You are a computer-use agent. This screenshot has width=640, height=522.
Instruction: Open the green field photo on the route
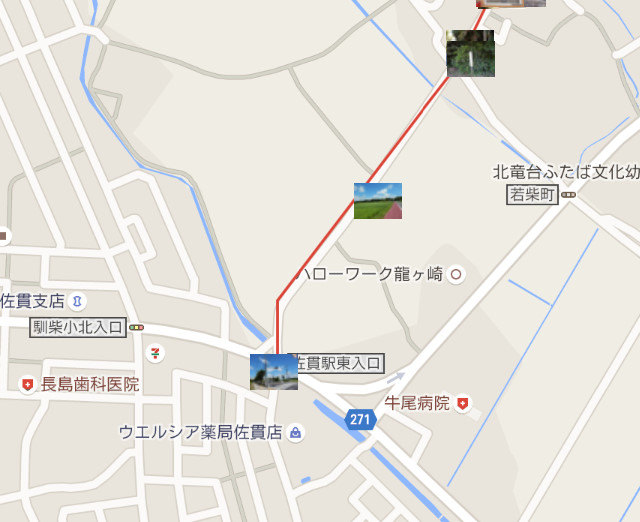[378, 201]
